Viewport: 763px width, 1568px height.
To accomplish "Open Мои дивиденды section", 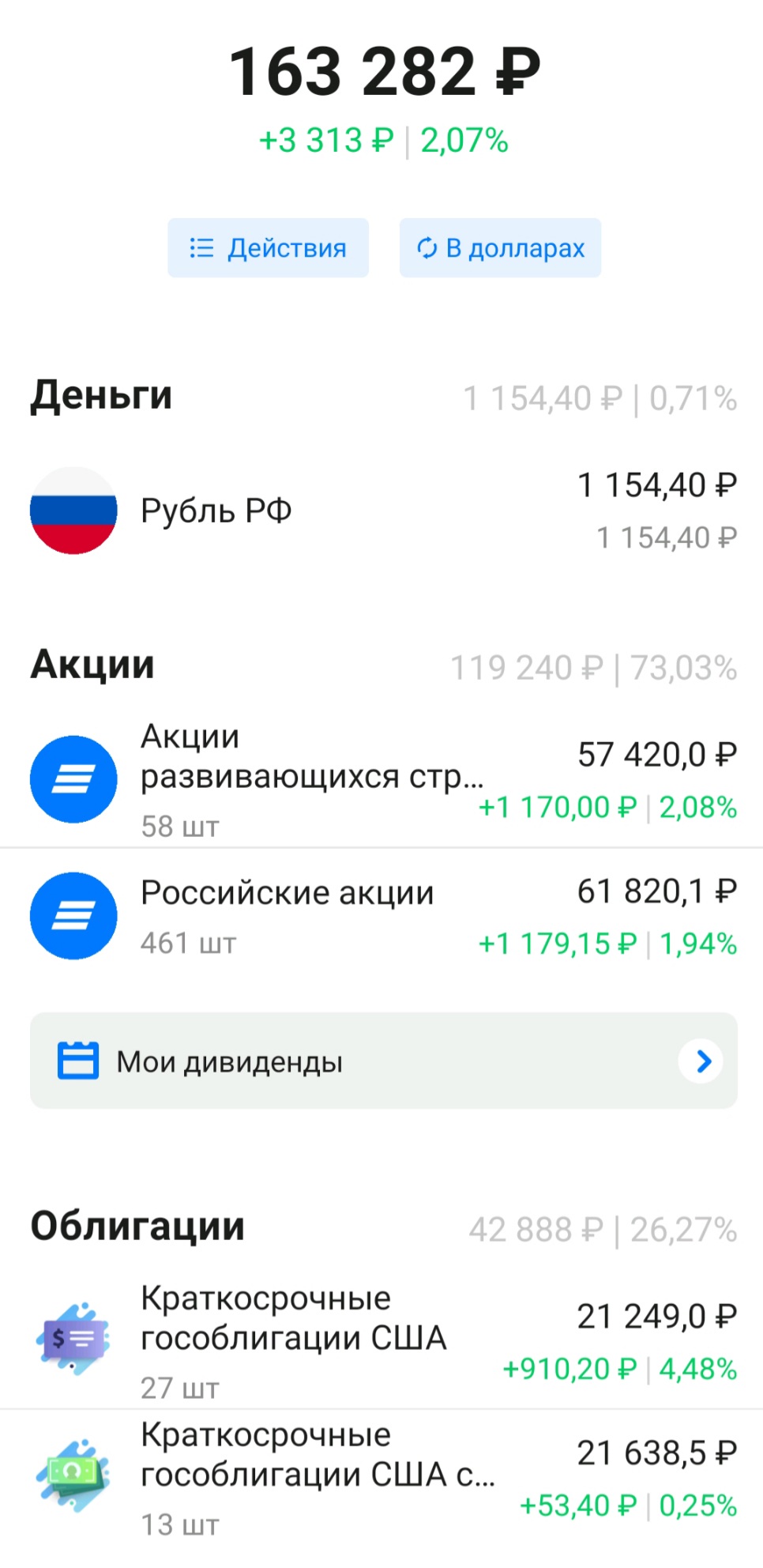I will coord(383,1061).
